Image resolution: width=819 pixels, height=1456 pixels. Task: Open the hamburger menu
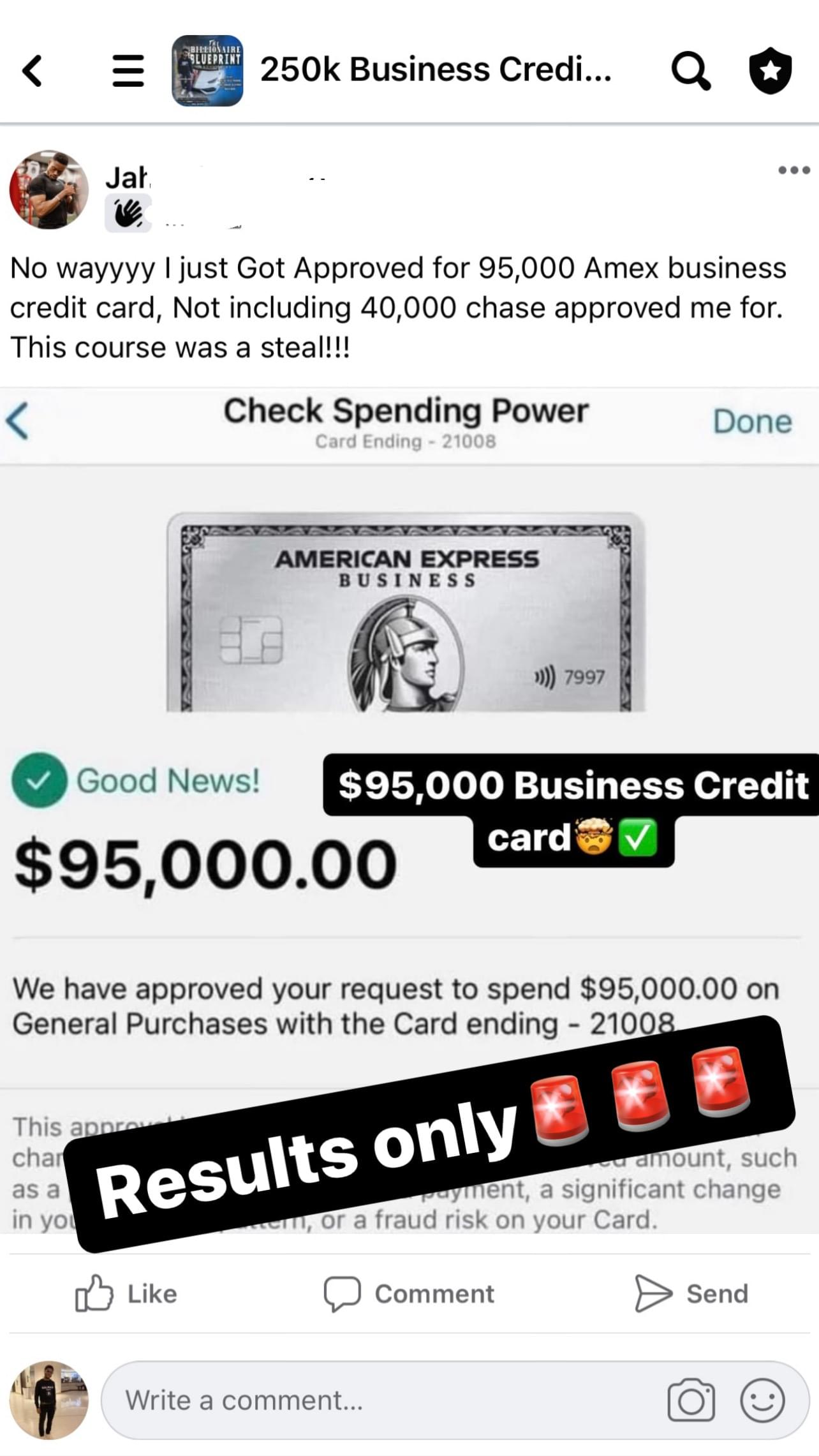point(128,70)
